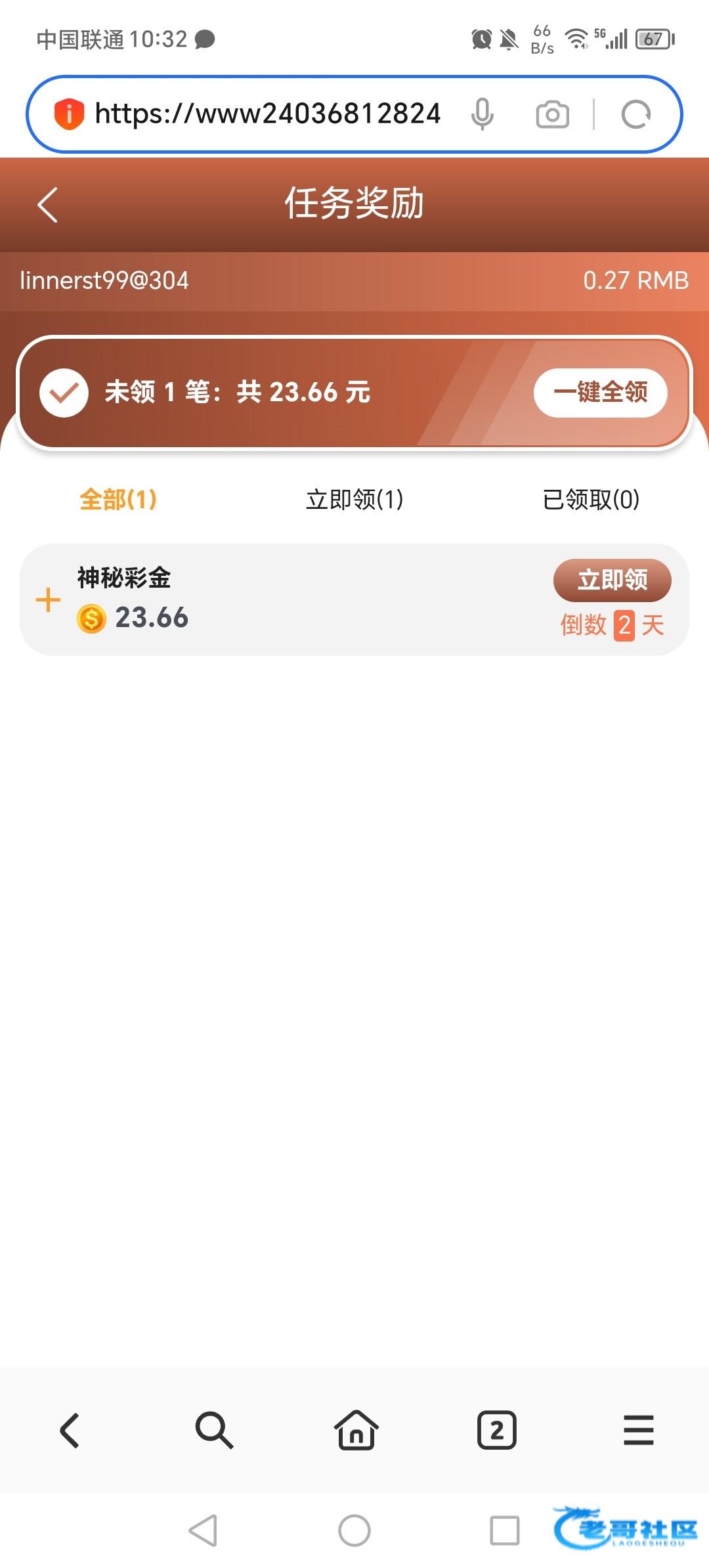
Task: Reload the current web page
Action: click(635, 114)
